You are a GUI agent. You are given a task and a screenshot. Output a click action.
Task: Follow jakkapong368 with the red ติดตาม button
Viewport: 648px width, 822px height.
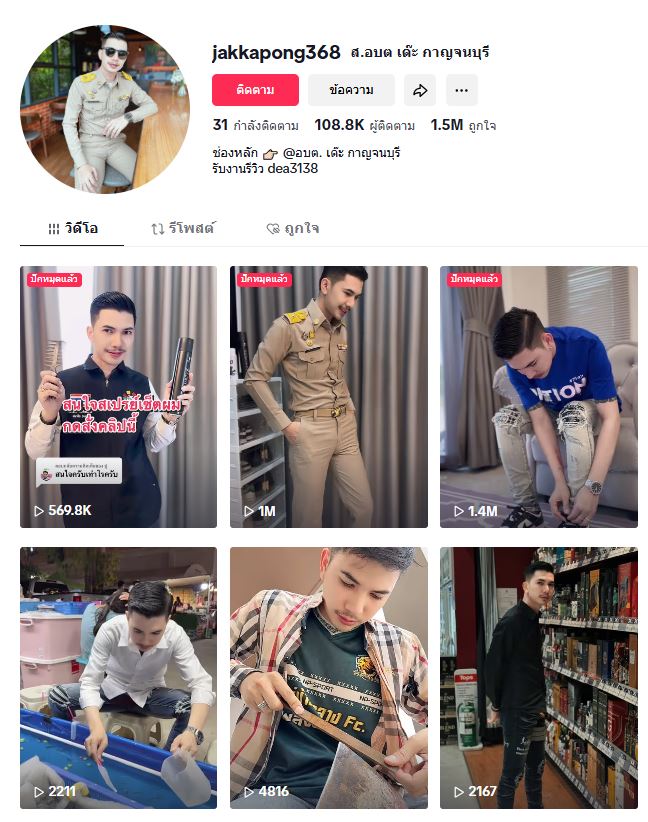tap(255, 90)
